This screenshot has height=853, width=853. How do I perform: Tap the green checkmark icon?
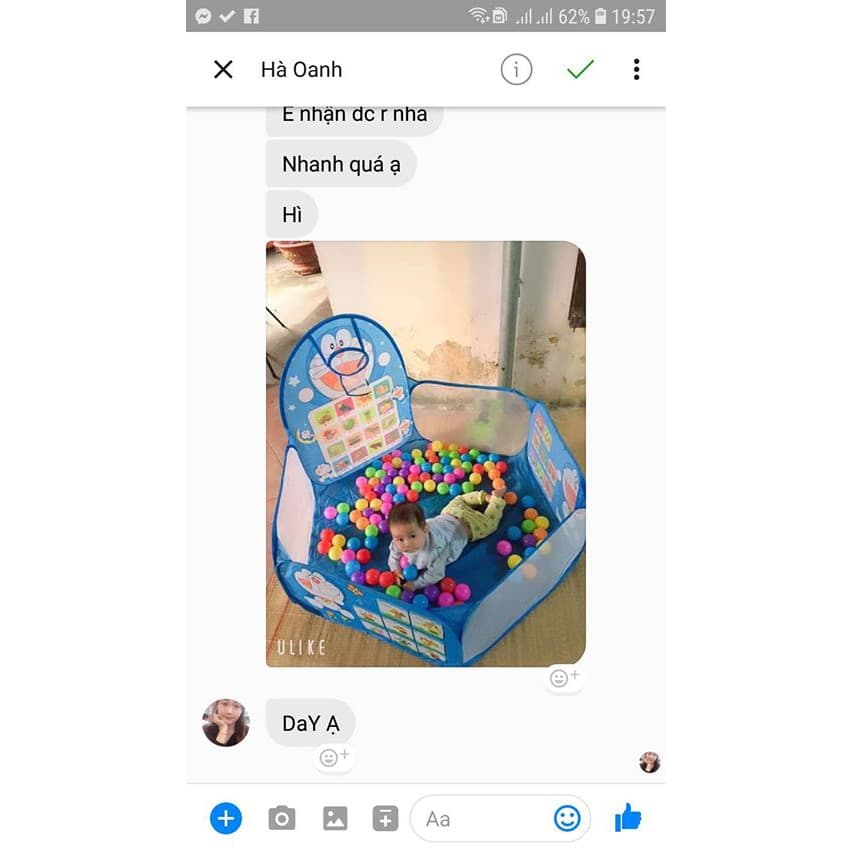(x=580, y=69)
